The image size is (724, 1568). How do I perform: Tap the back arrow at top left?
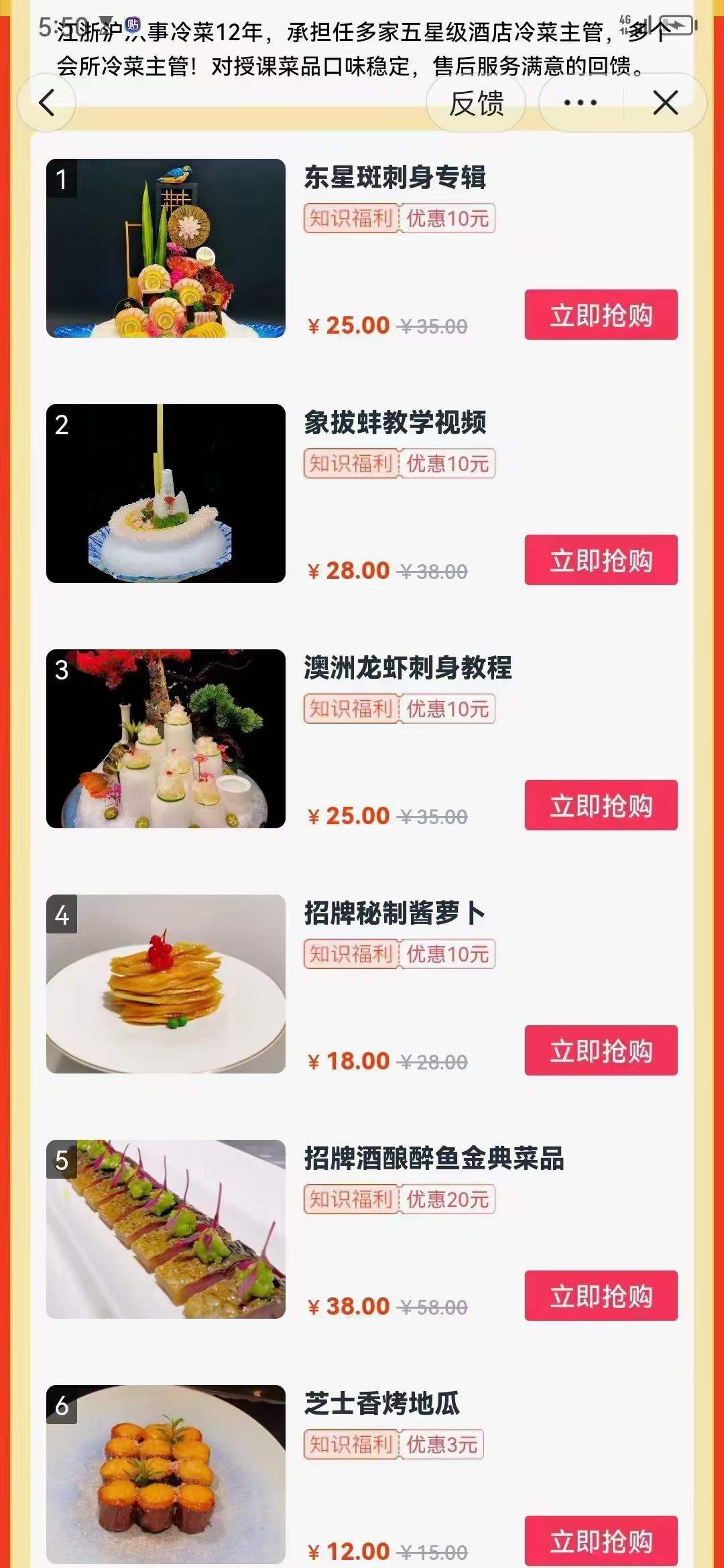(x=46, y=103)
